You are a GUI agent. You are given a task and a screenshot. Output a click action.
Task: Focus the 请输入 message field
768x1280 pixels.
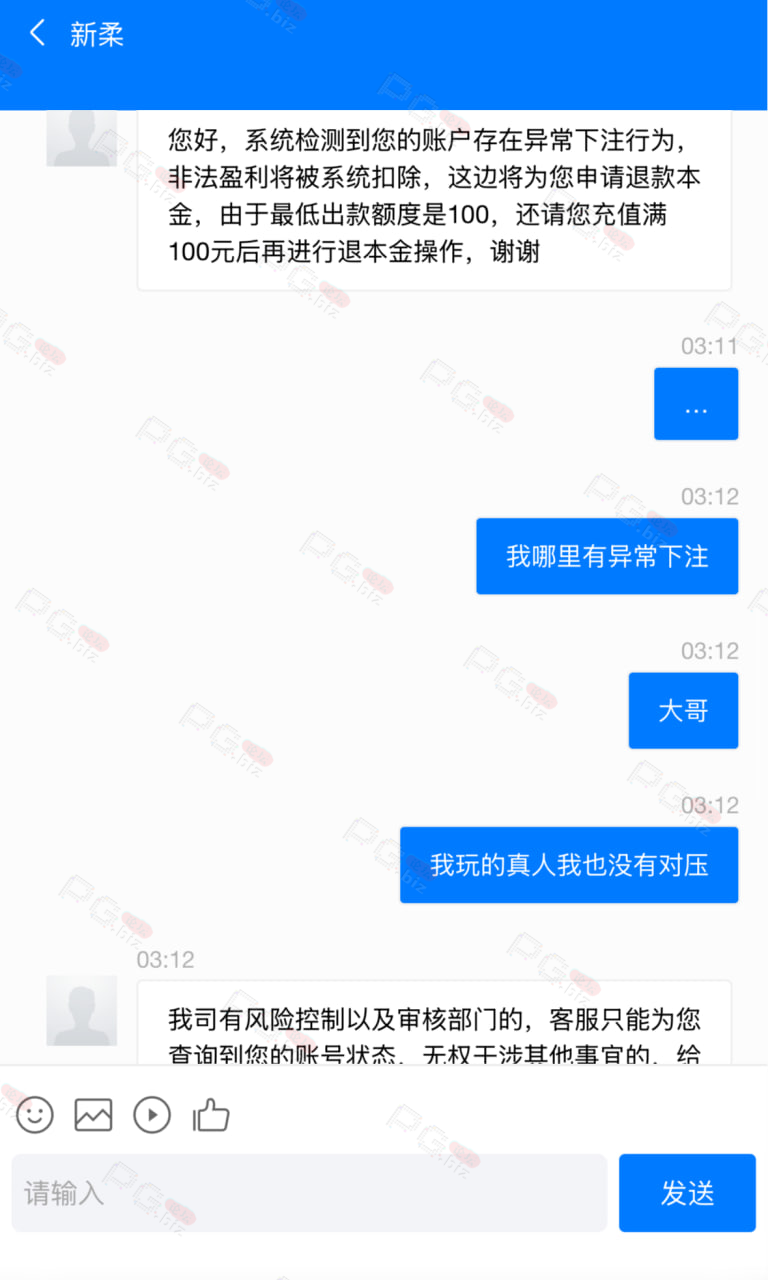click(x=309, y=1193)
